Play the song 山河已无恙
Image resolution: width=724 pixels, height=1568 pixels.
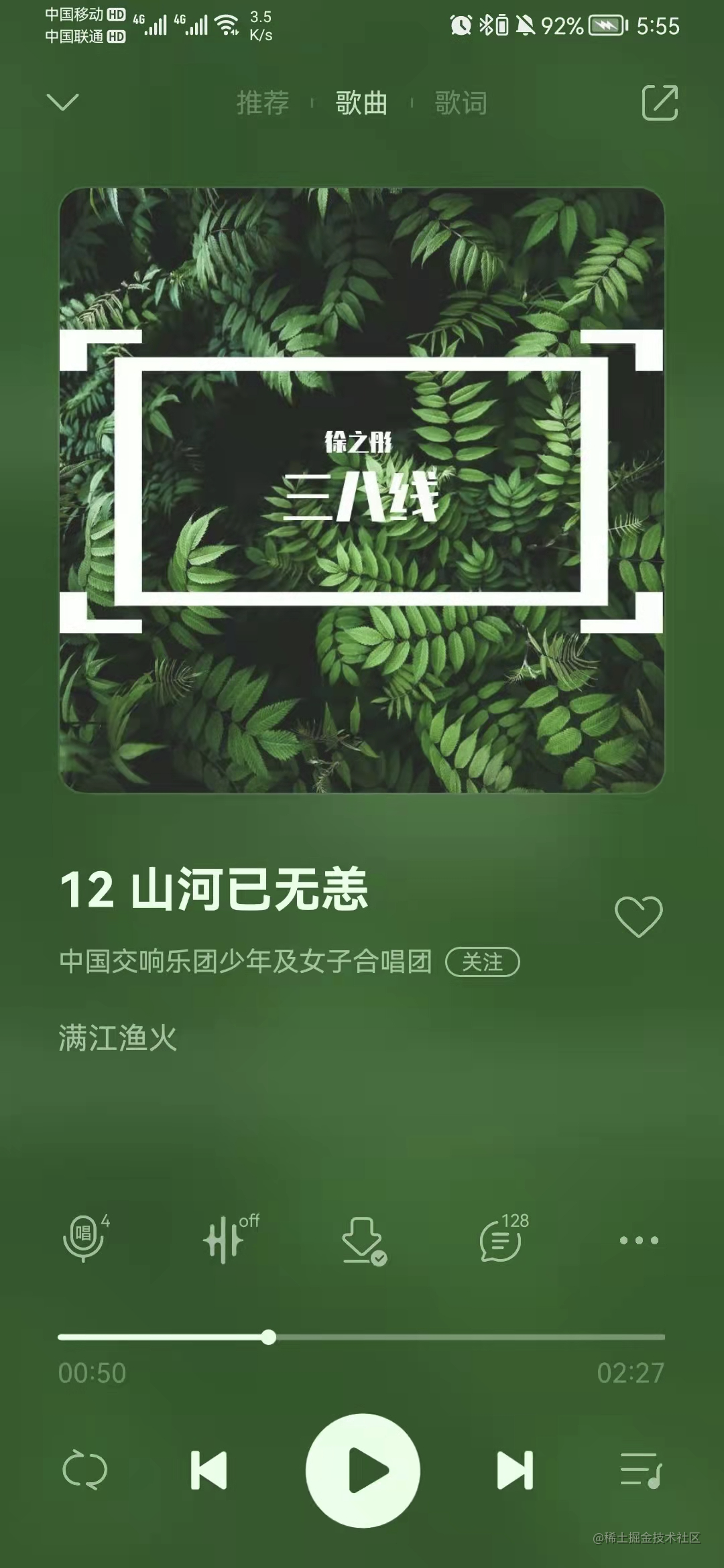(363, 1470)
